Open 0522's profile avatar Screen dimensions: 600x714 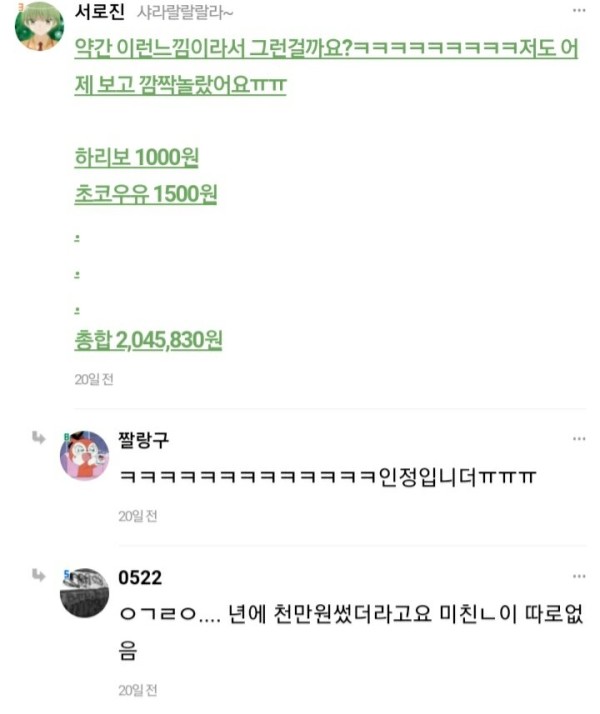85,593
